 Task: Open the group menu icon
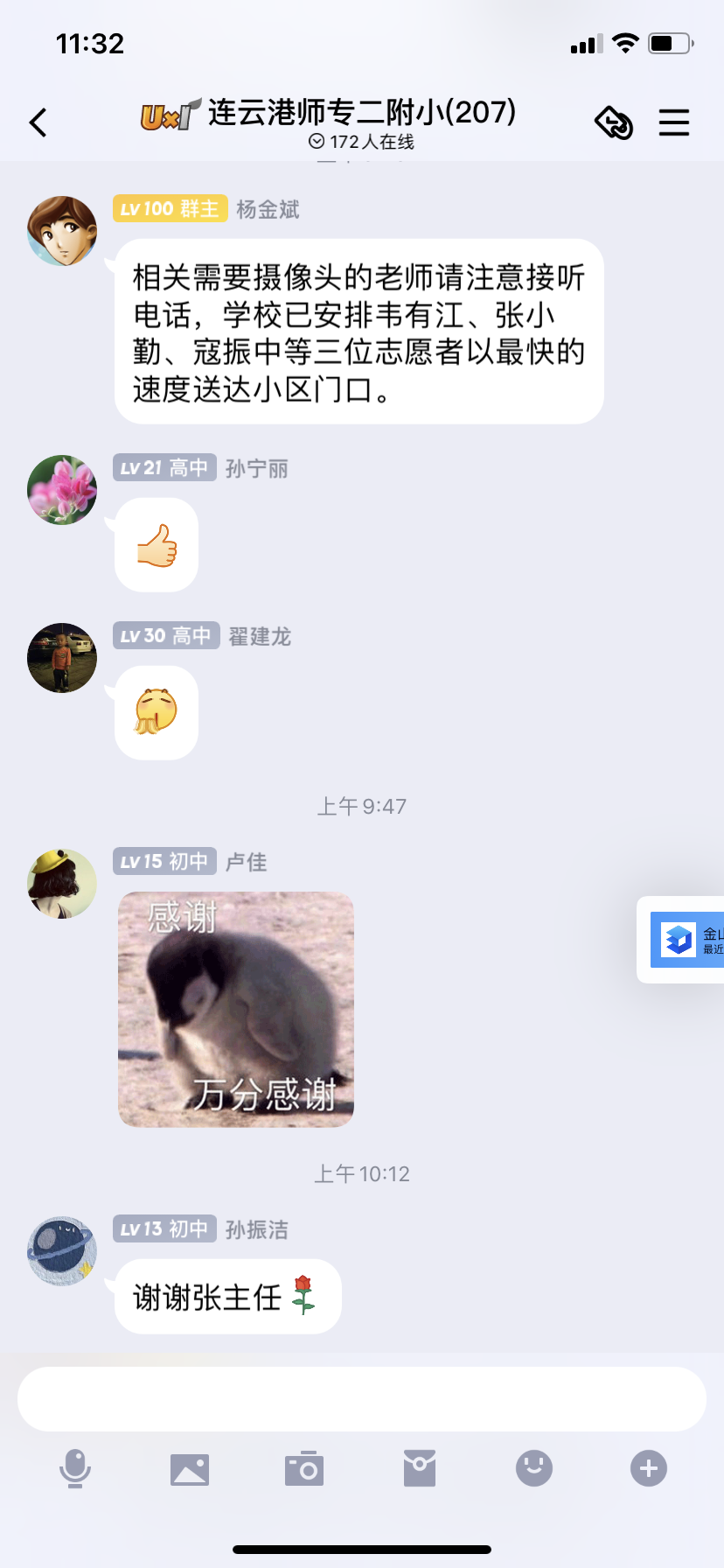[673, 122]
